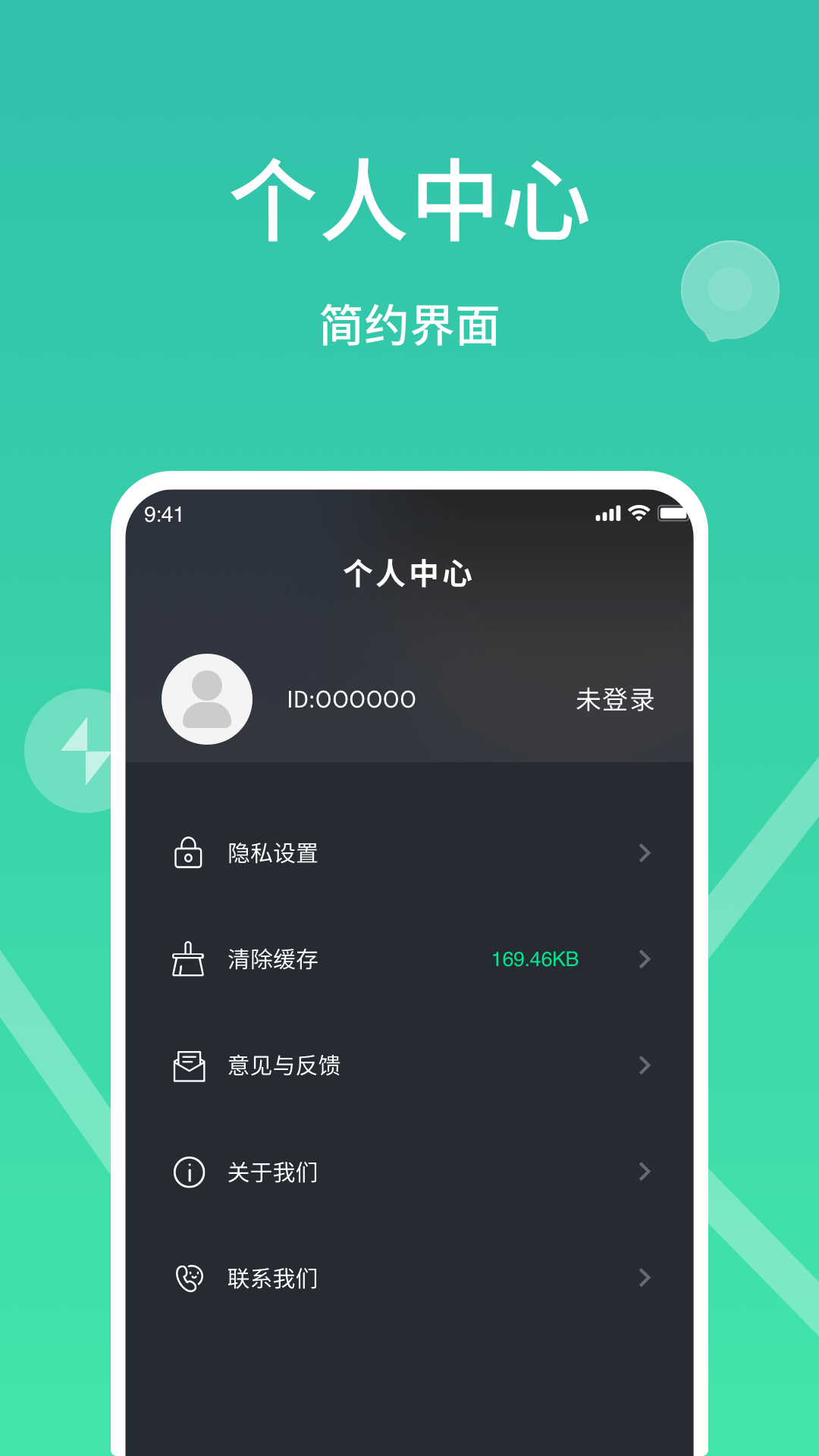
Task: Open the default user avatar image
Action: [207, 698]
